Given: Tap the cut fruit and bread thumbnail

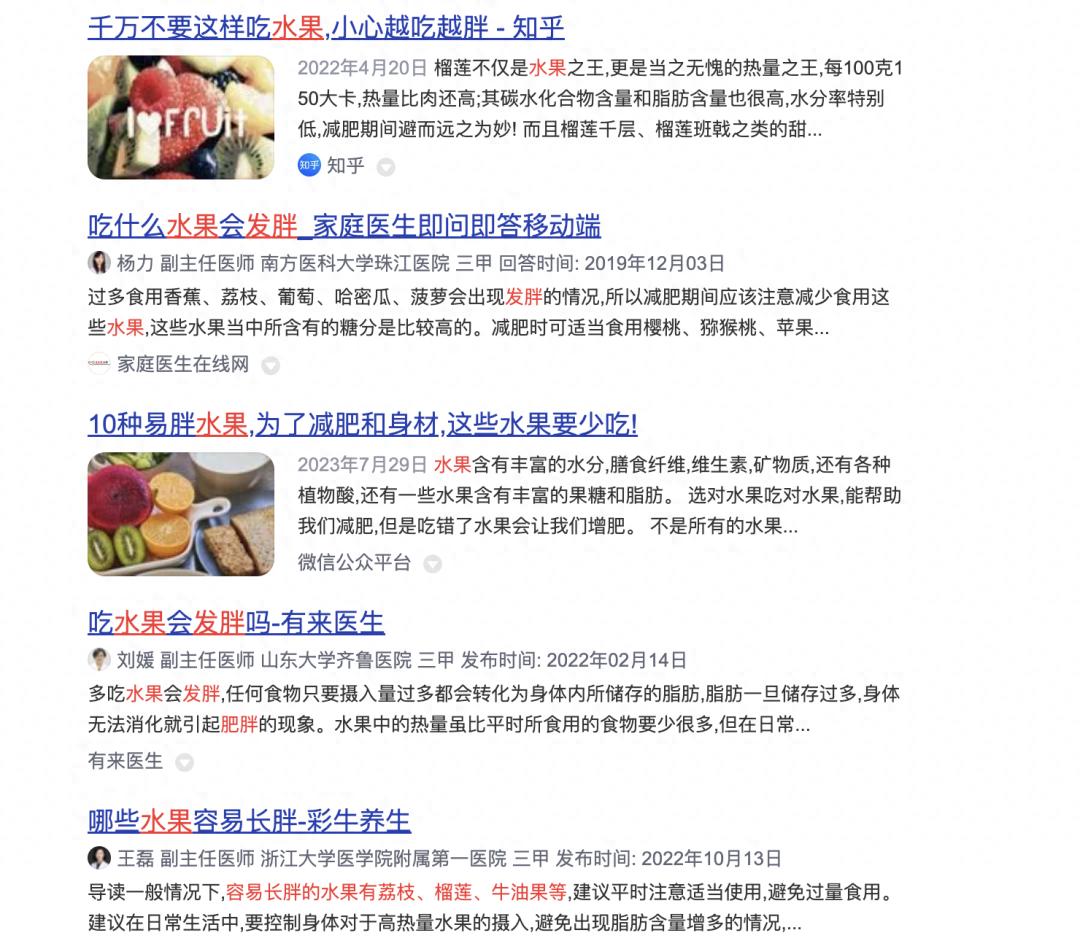Looking at the screenshot, I should [x=181, y=514].
